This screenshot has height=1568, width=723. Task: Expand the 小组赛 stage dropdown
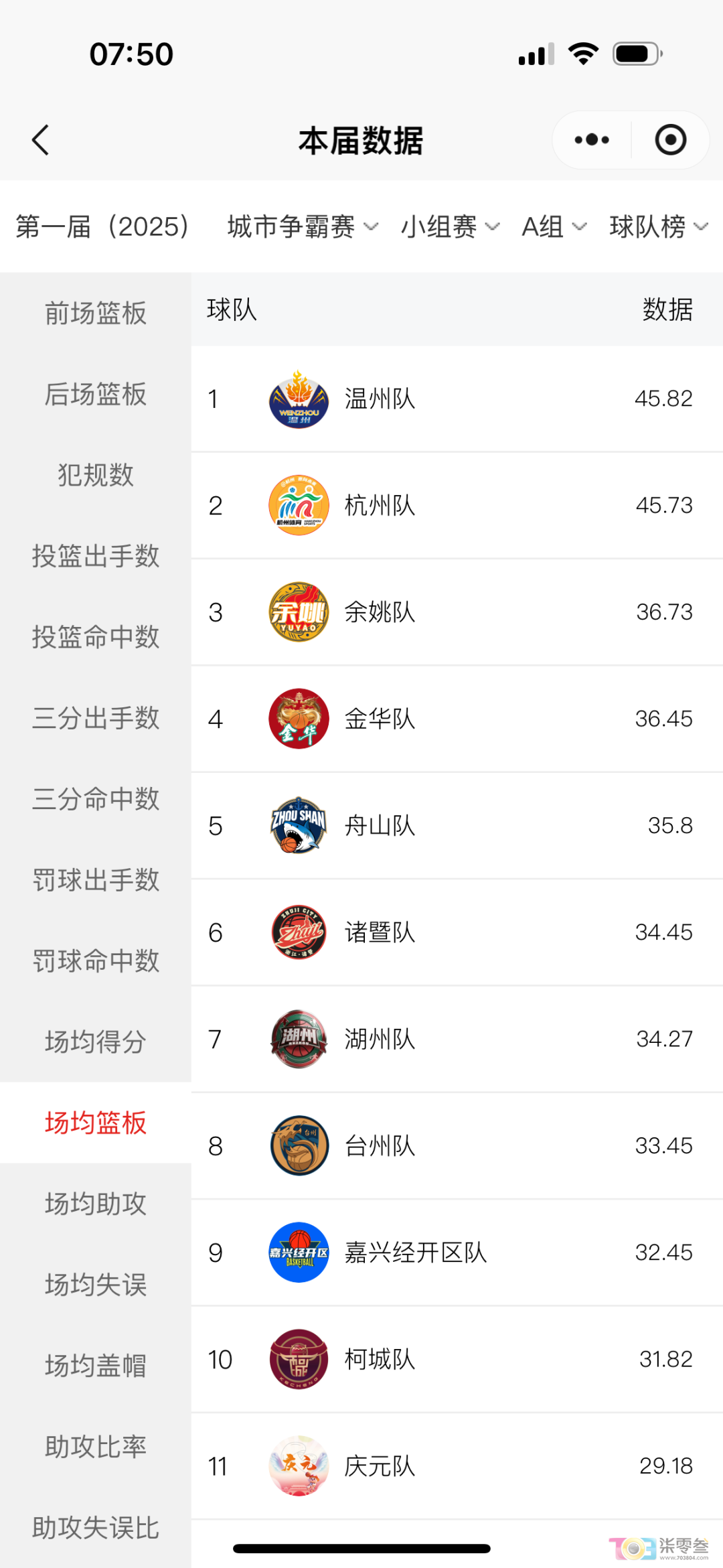450,227
